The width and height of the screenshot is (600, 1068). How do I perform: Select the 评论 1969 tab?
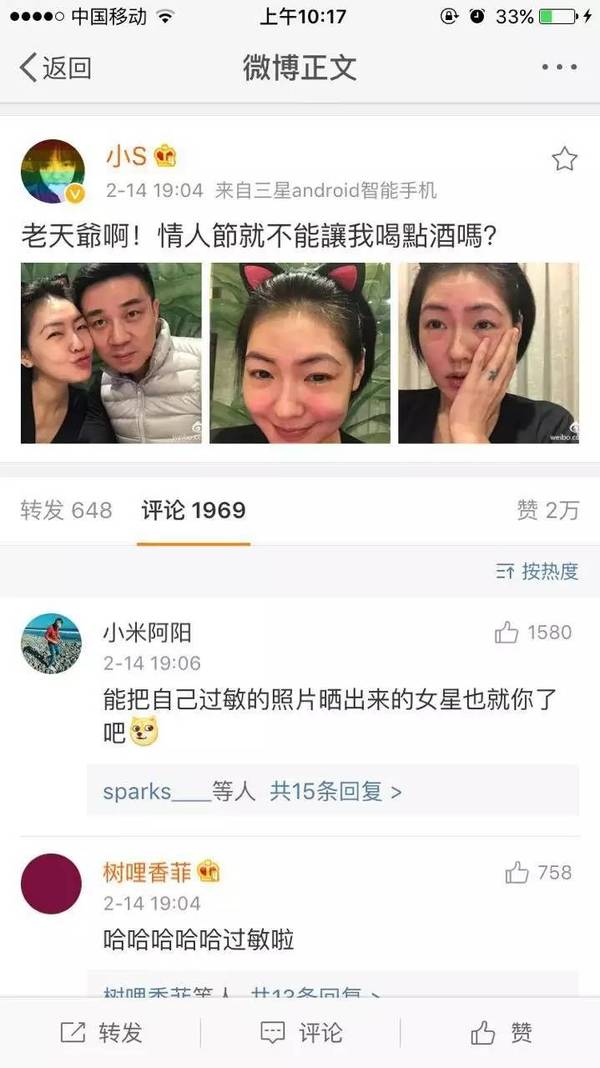pyautogui.click(x=193, y=510)
